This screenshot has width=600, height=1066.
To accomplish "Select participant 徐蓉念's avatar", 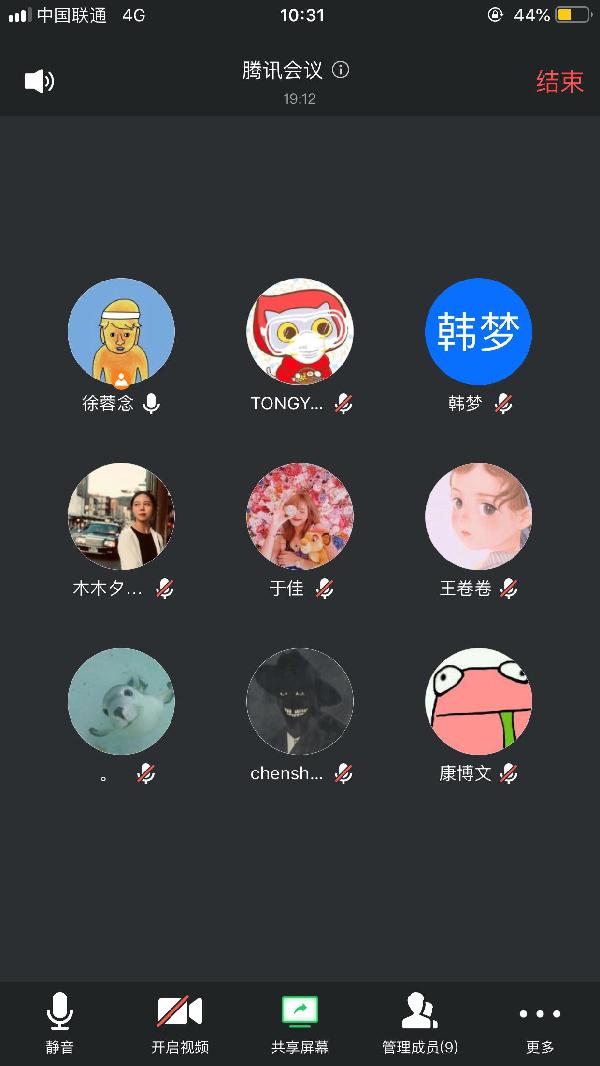I will point(121,332).
